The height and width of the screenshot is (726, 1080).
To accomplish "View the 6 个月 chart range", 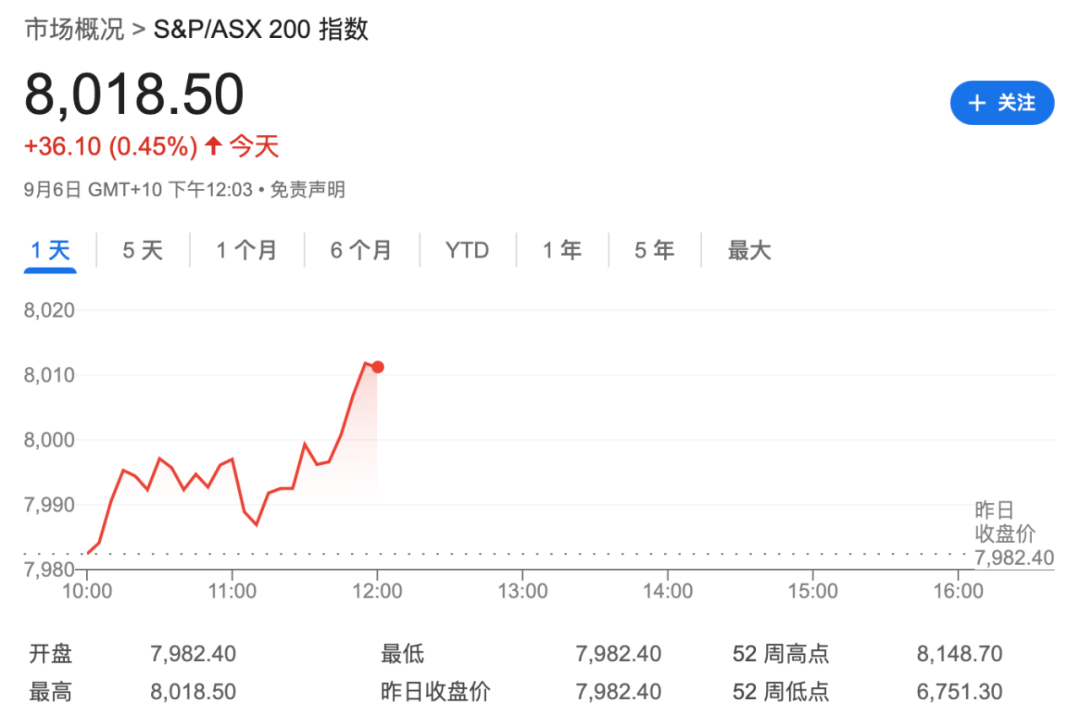I will tap(361, 250).
